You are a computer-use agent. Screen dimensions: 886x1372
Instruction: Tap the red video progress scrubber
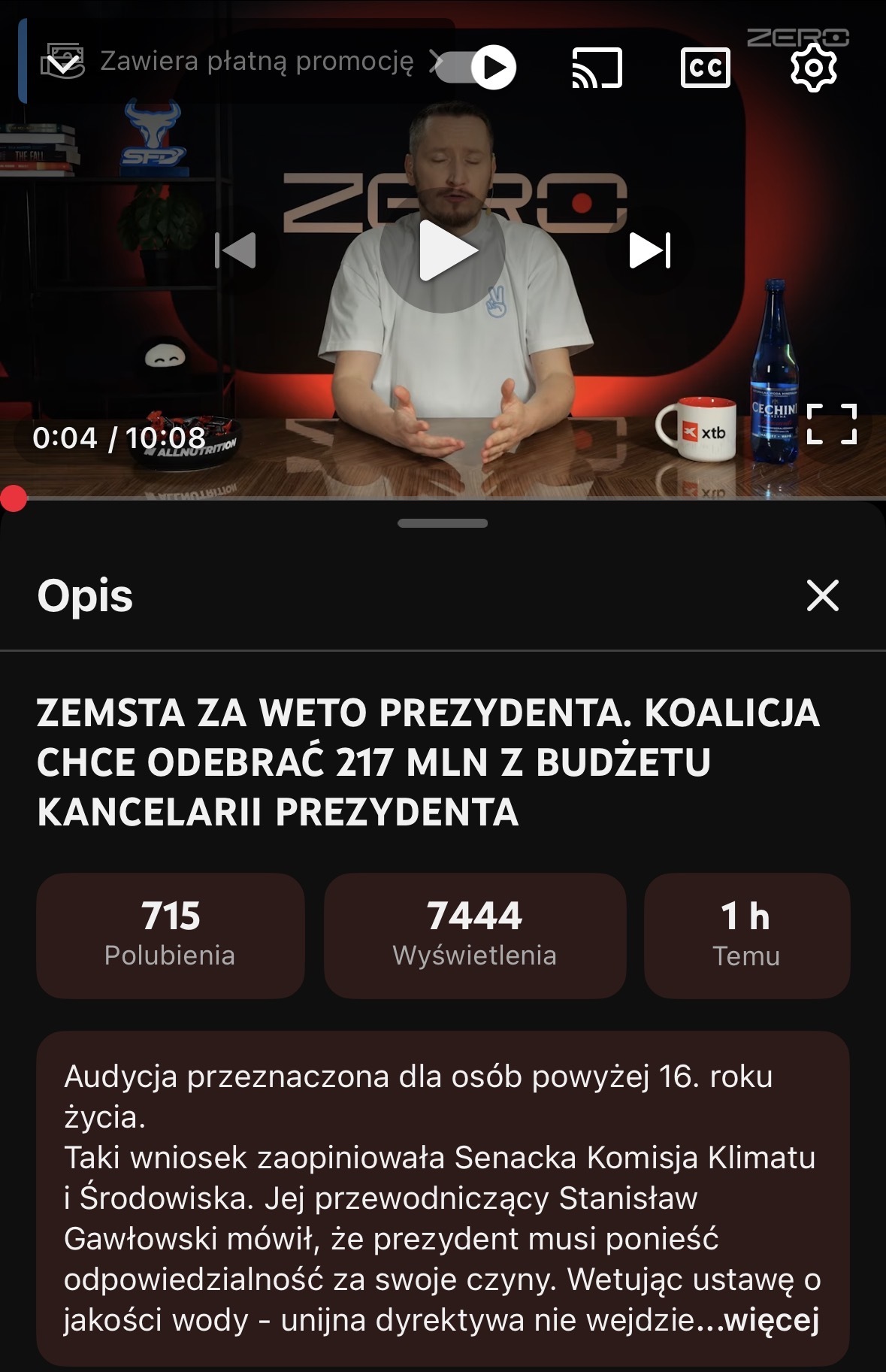click(x=13, y=498)
